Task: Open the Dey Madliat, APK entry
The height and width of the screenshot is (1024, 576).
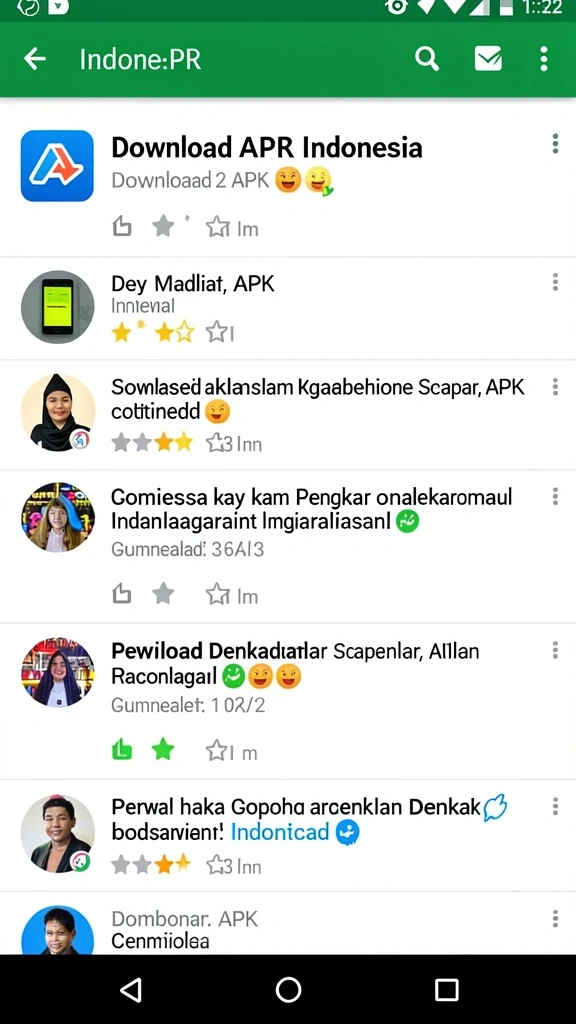Action: coord(288,308)
